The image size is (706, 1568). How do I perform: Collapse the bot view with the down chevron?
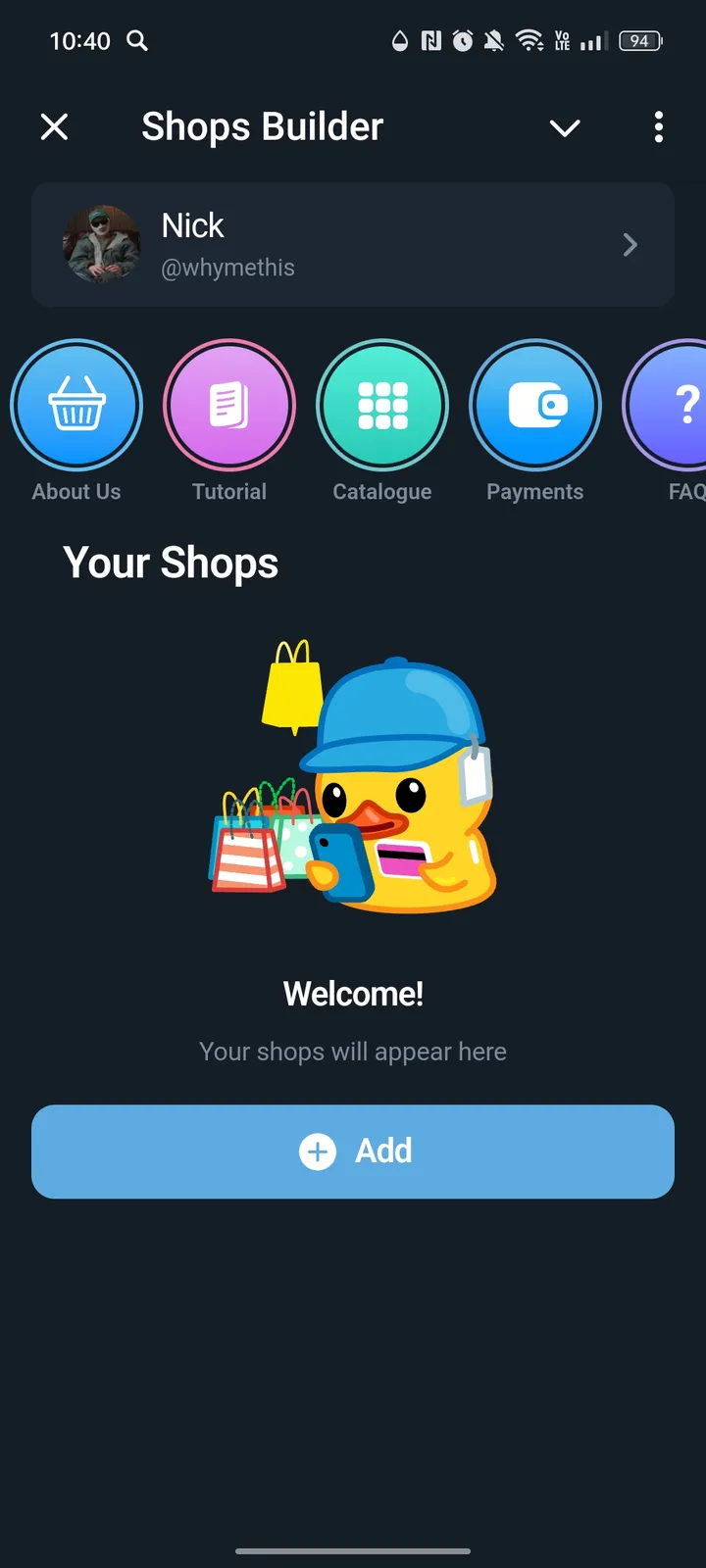click(564, 128)
